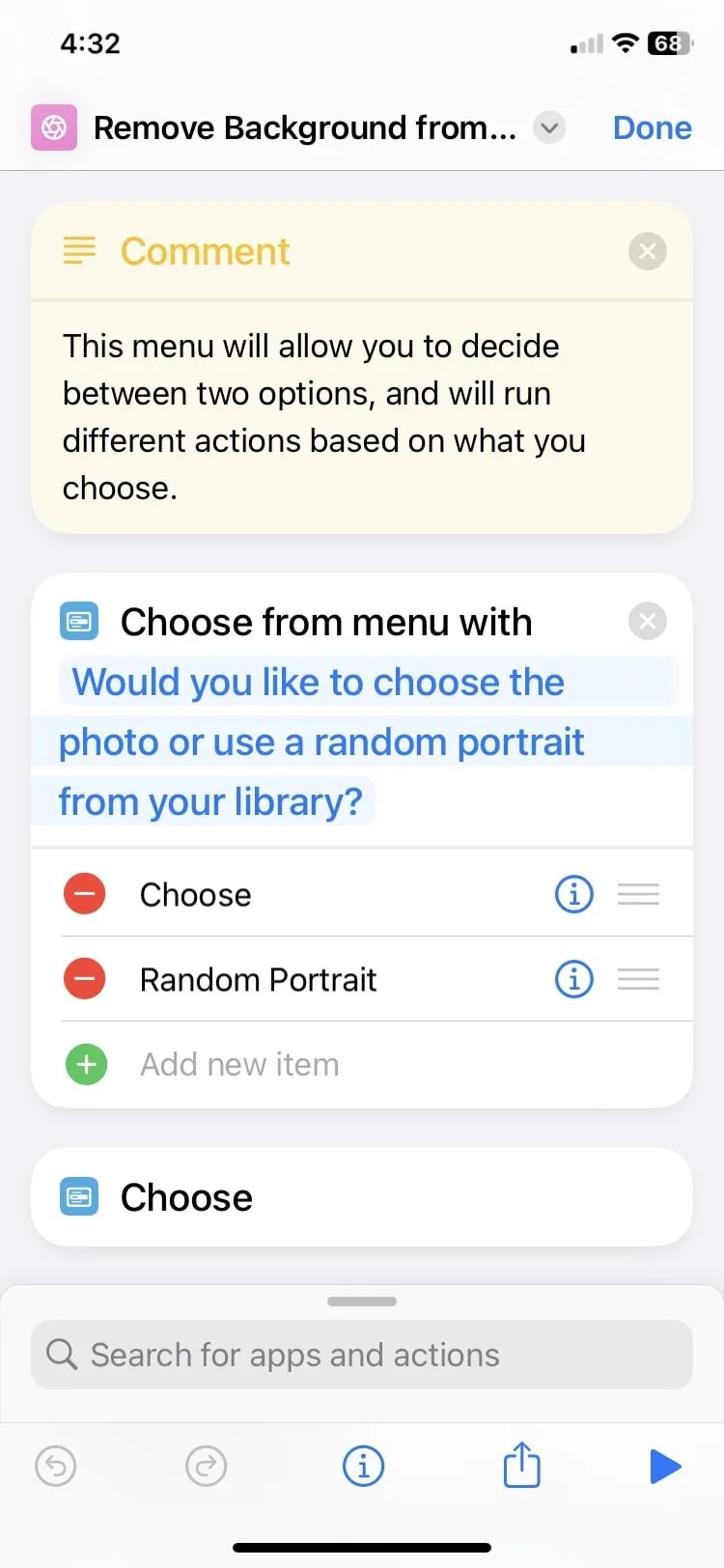Tap Done to save the shortcut
Screen dimensions: 724x1568
pos(652,126)
